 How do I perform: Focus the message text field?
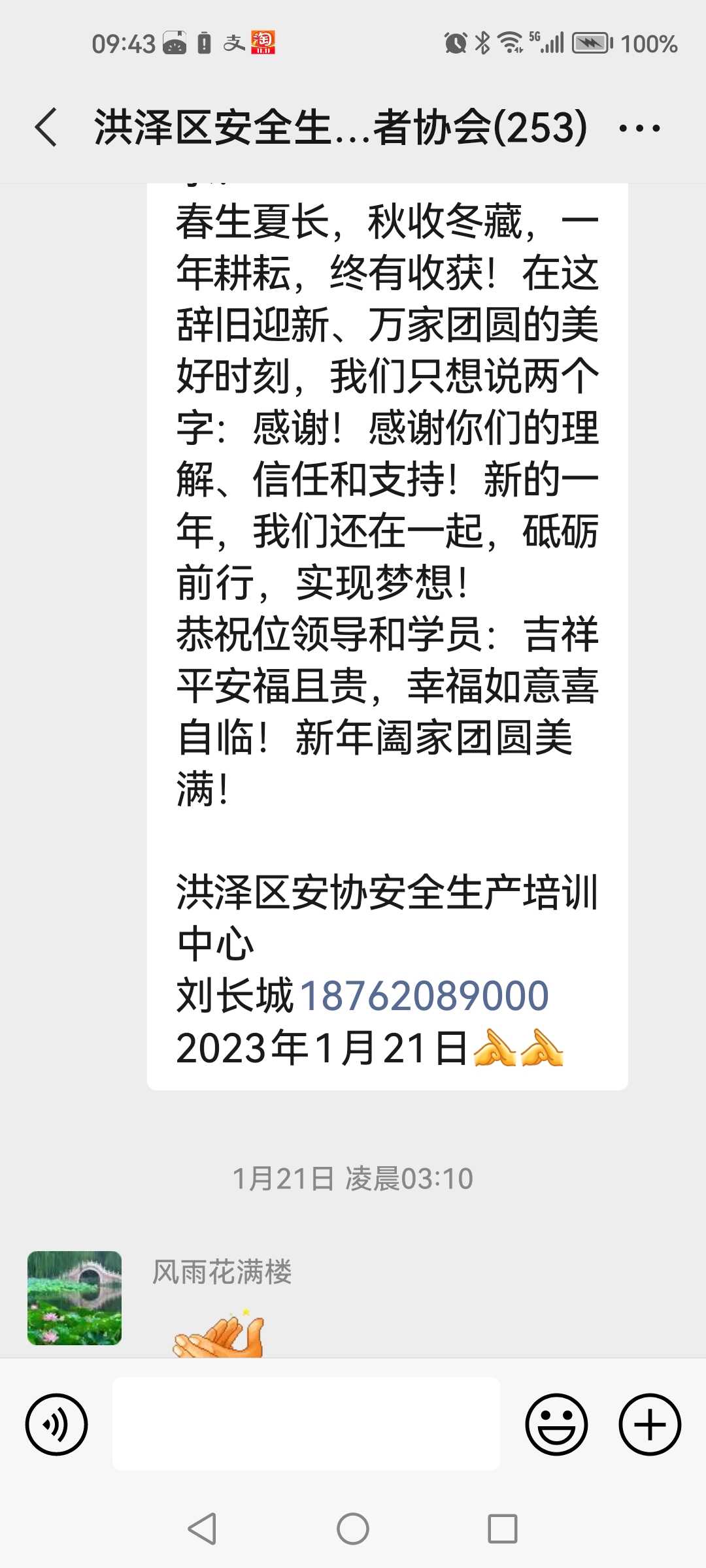pos(306,1424)
